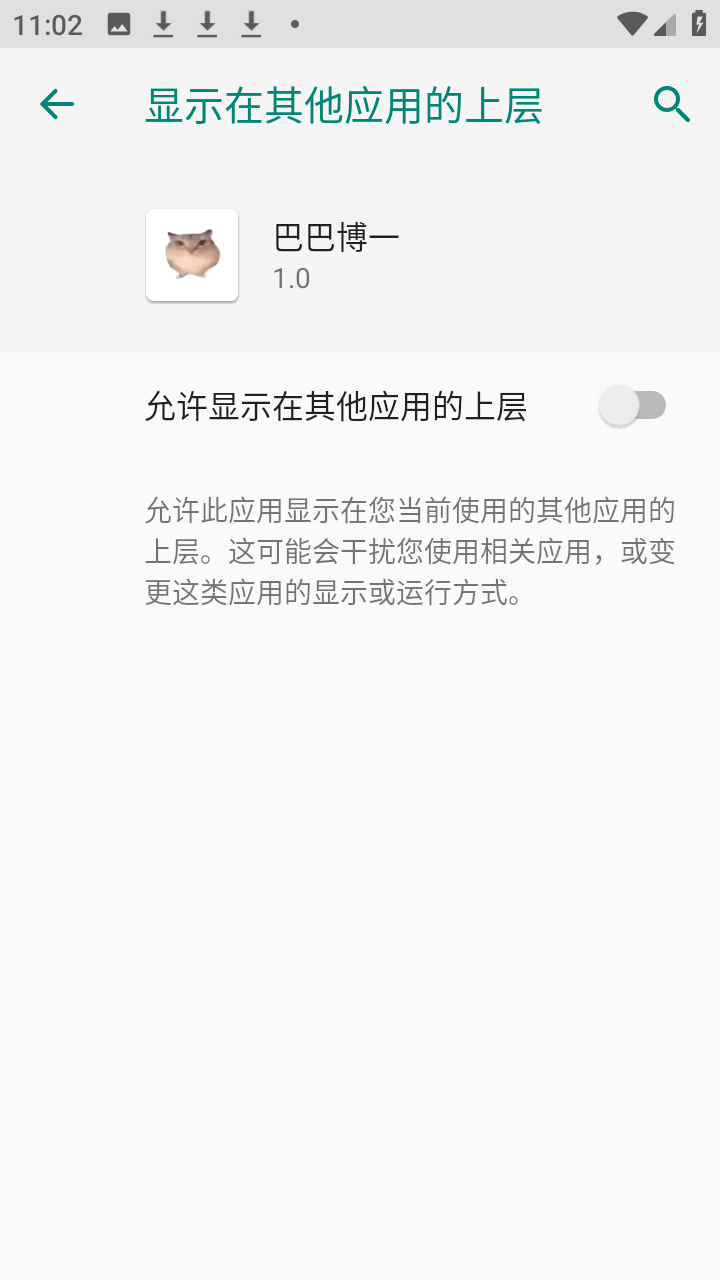Tap the dot indicator in the status bar
This screenshot has width=720, height=1280.
coord(292,23)
